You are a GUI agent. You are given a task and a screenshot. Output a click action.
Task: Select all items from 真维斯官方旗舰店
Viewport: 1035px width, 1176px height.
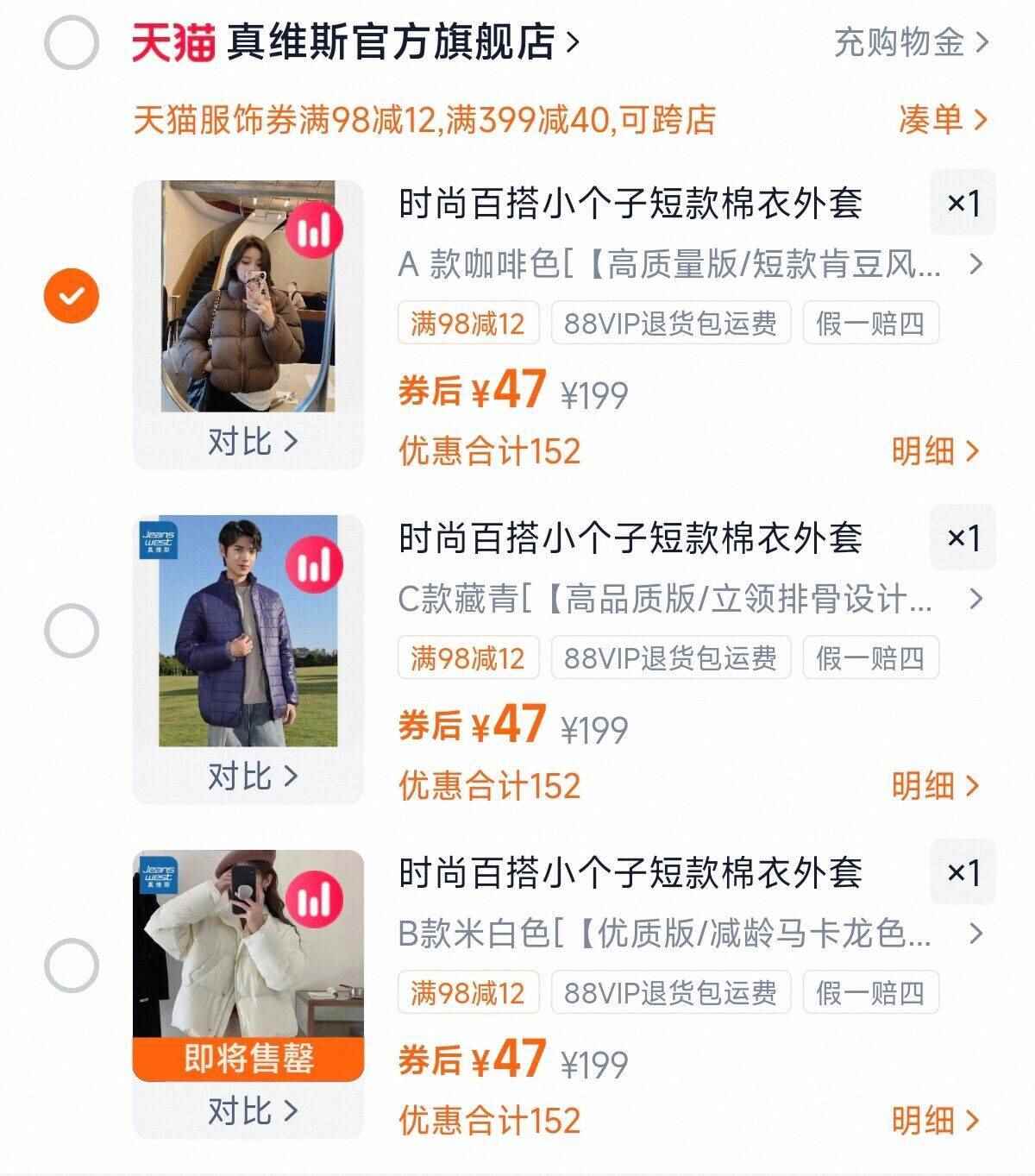72,42
